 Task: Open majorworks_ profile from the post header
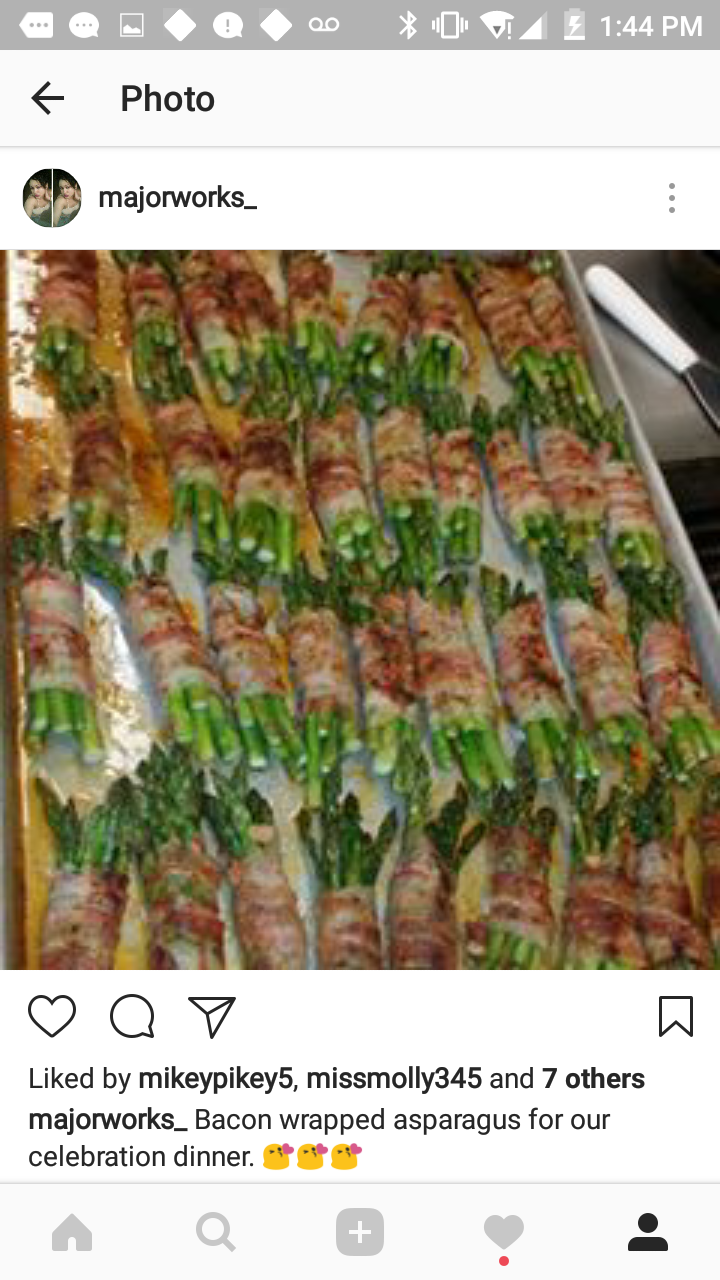[177, 198]
